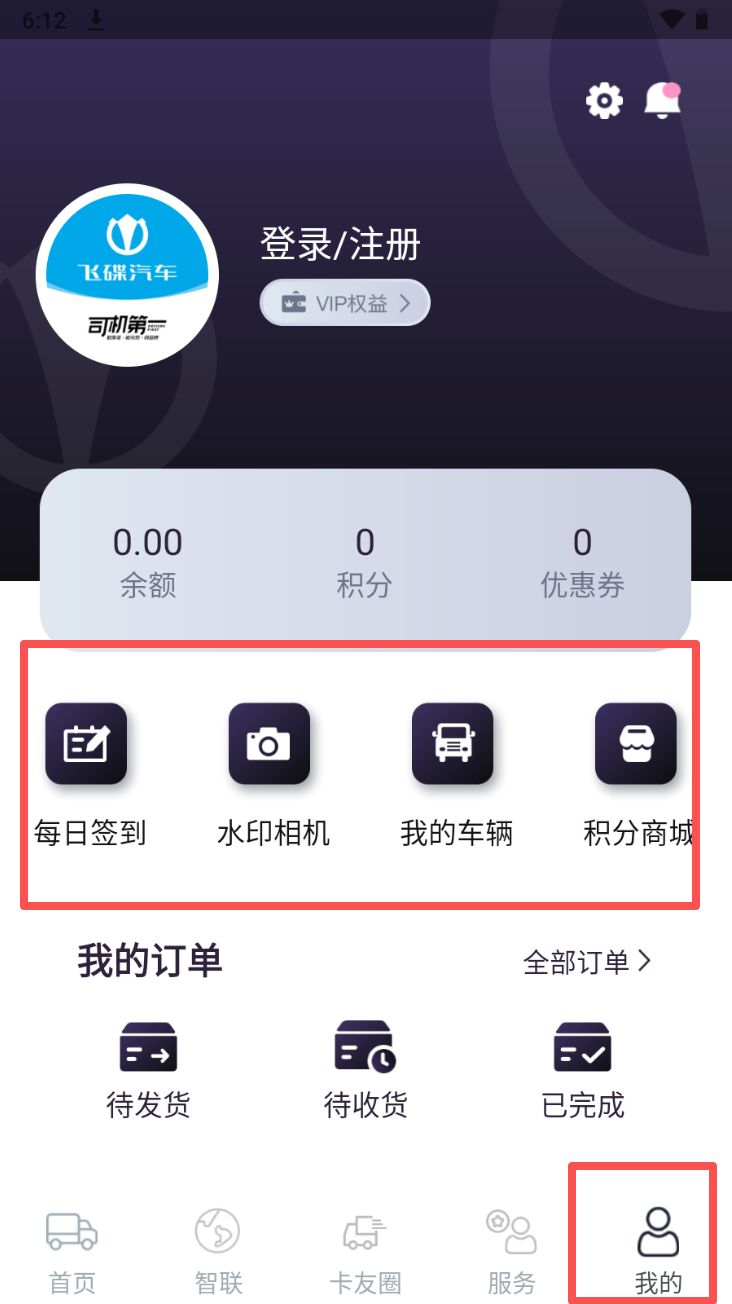This screenshot has height=1304, width=732.
Task: Tap 登录/注册 to sign in
Action: point(340,244)
